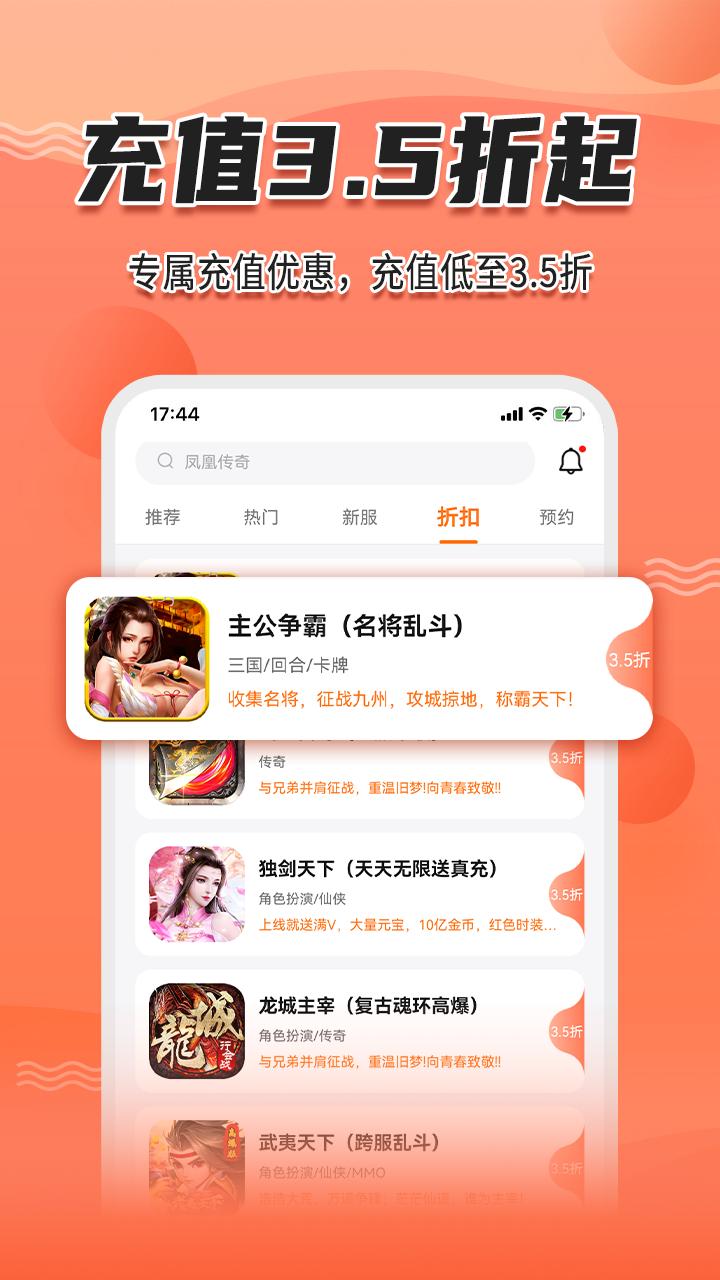This screenshot has height=1280, width=720.
Task: Tap the Wi-Fi status icon
Action: coord(537,409)
